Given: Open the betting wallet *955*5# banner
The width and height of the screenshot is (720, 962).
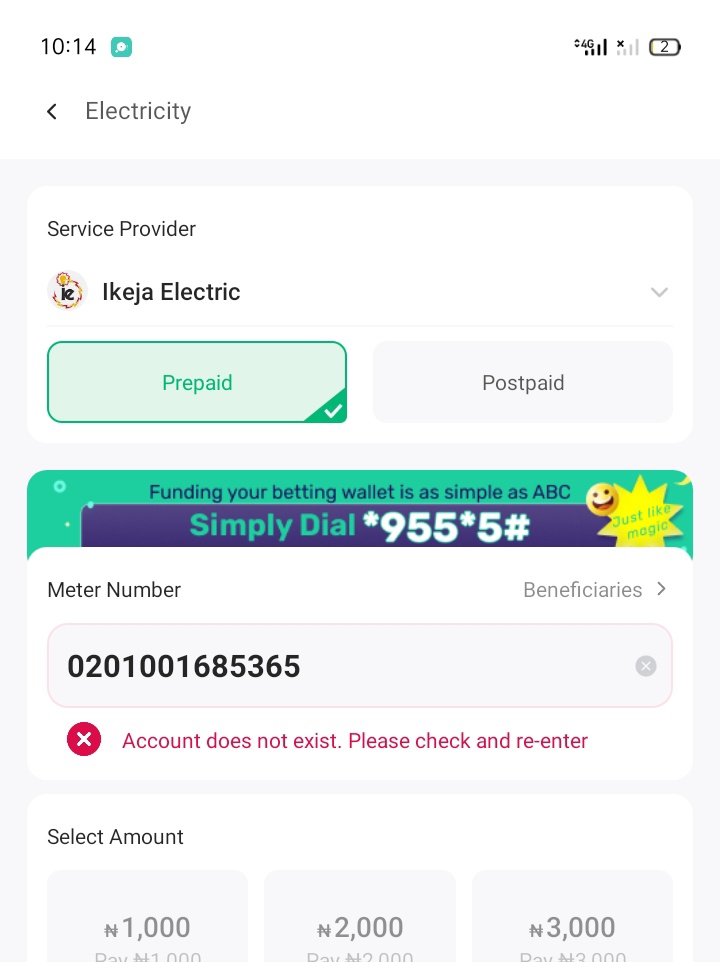Looking at the screenshot, I should [360, 510].
